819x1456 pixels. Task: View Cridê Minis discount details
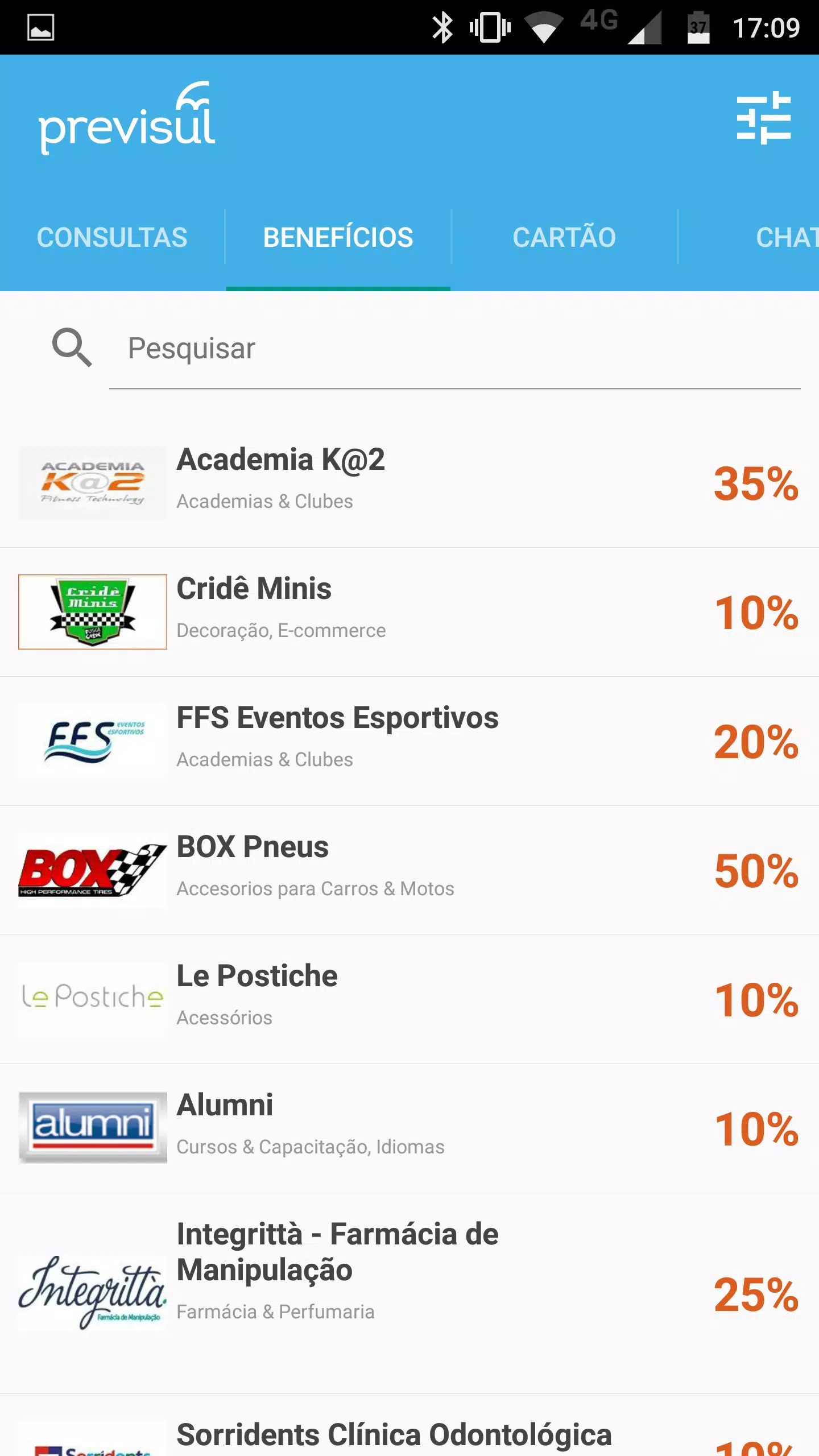pyautogui.click(x=409, y=612)
